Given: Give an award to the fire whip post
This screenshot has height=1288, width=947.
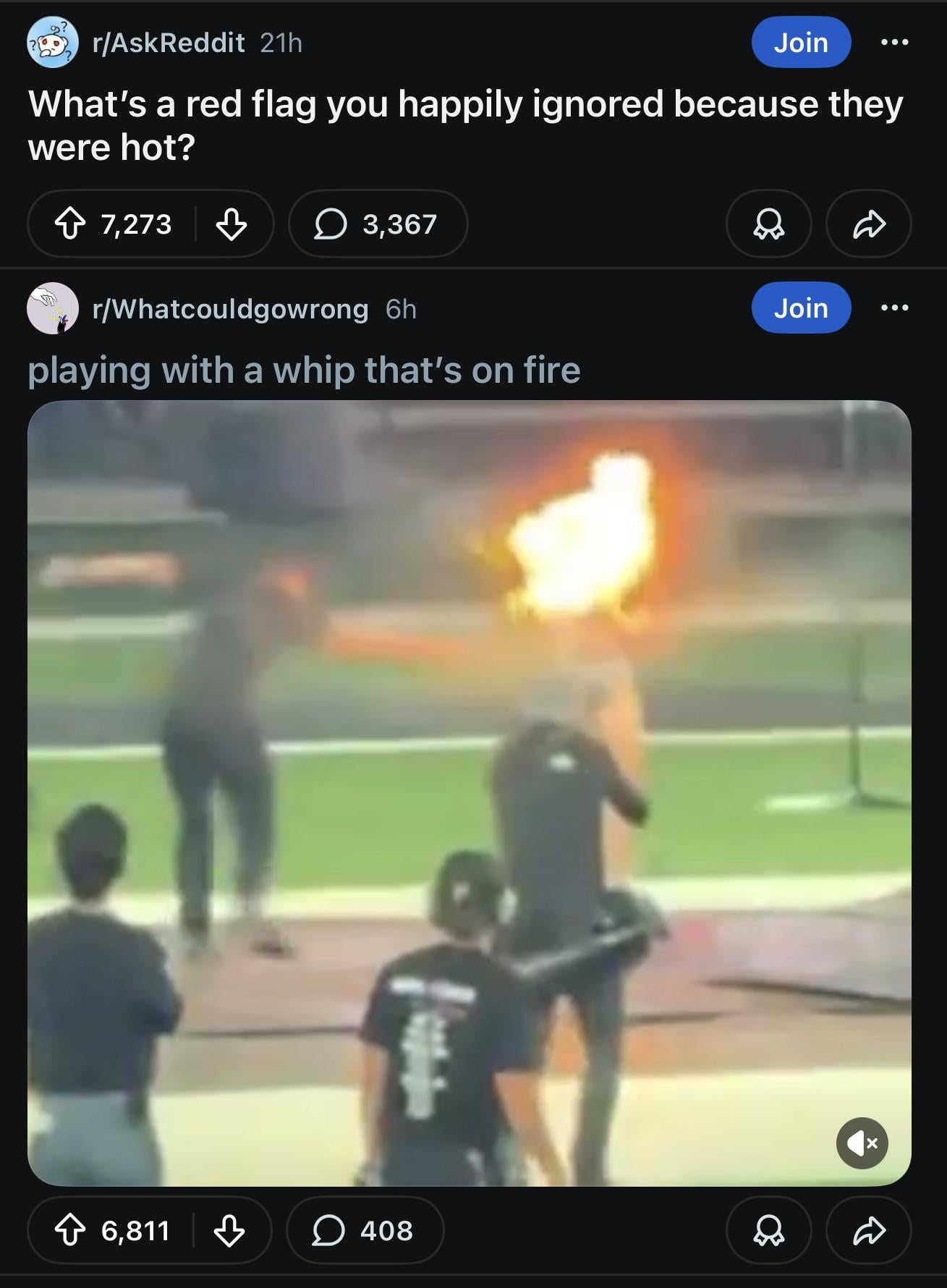Looking at the screenshot, I should (768, 1230).
